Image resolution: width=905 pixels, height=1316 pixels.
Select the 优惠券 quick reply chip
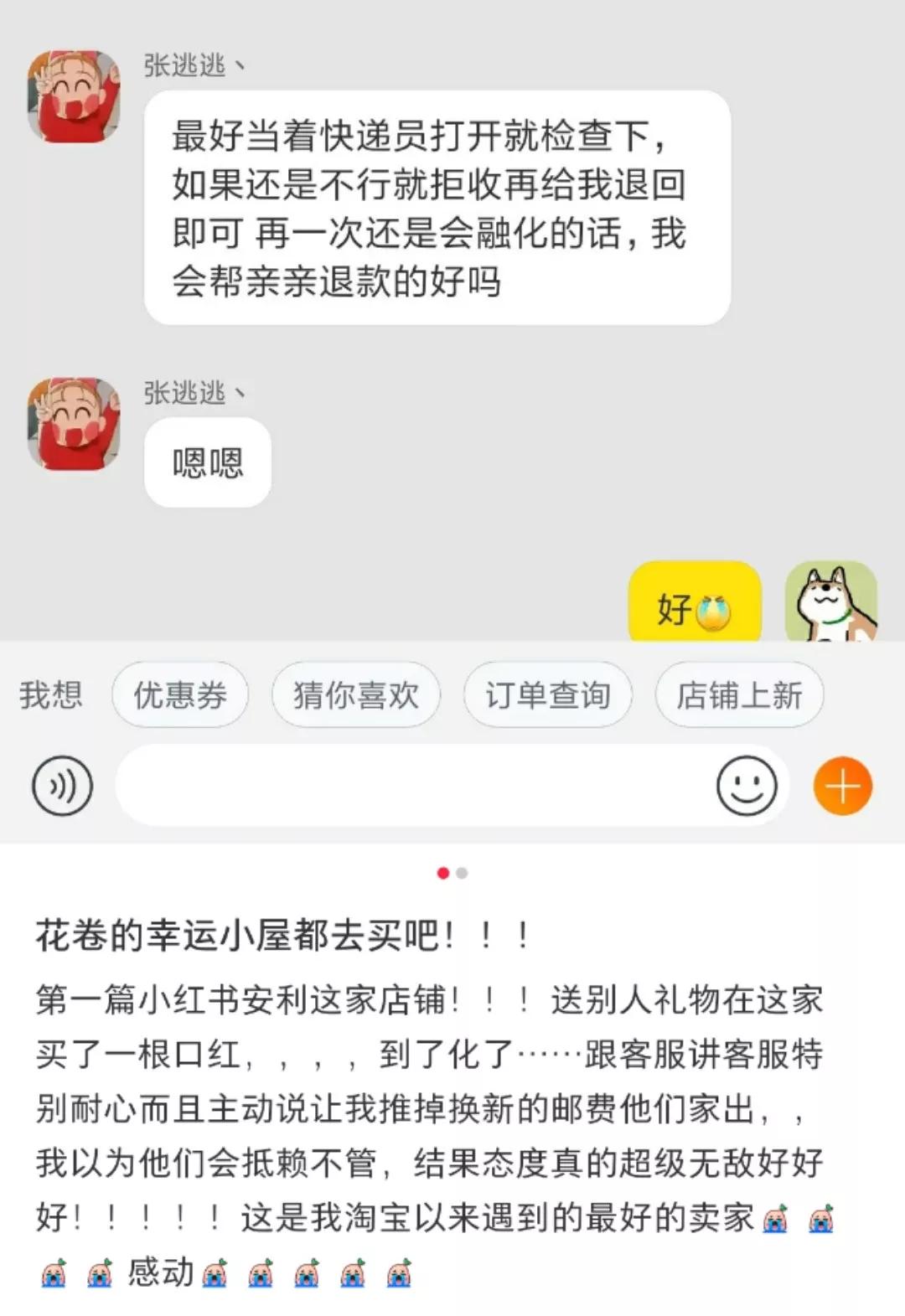[179, 694]
